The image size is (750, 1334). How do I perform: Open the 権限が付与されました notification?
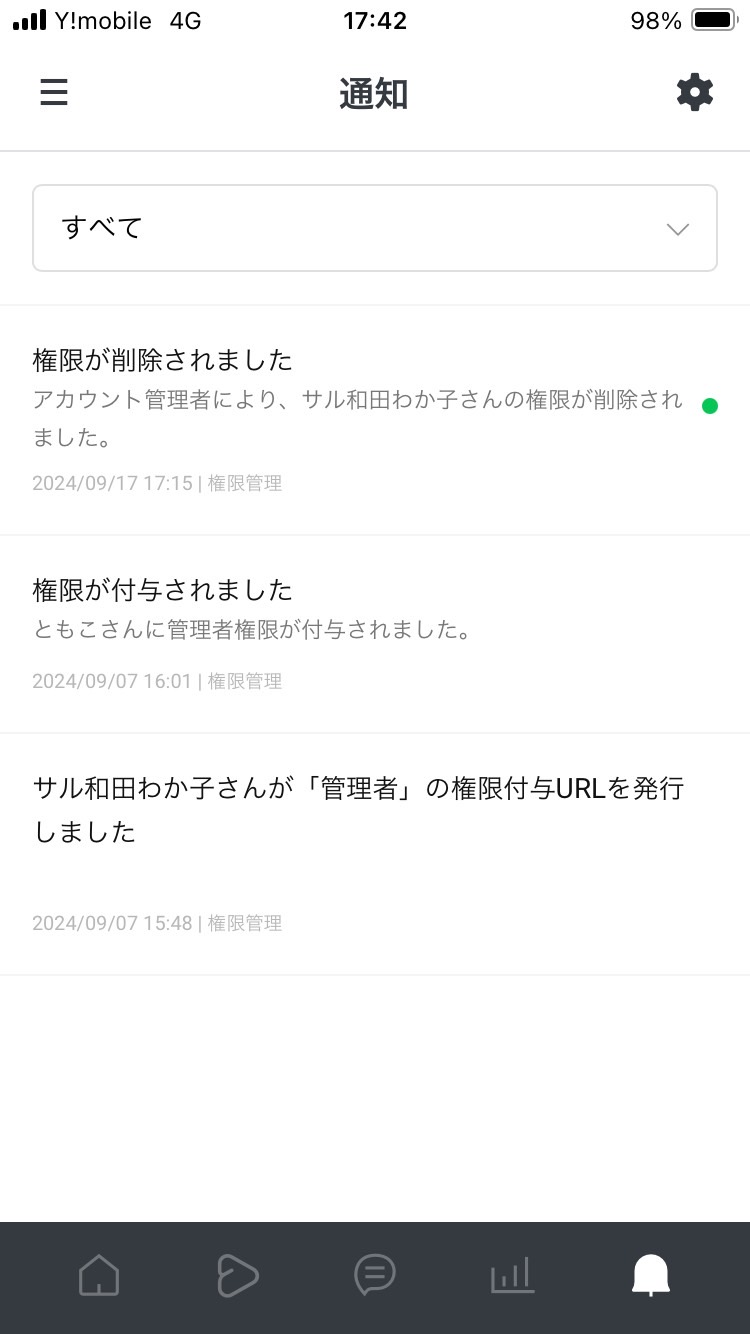pos(375,634)
